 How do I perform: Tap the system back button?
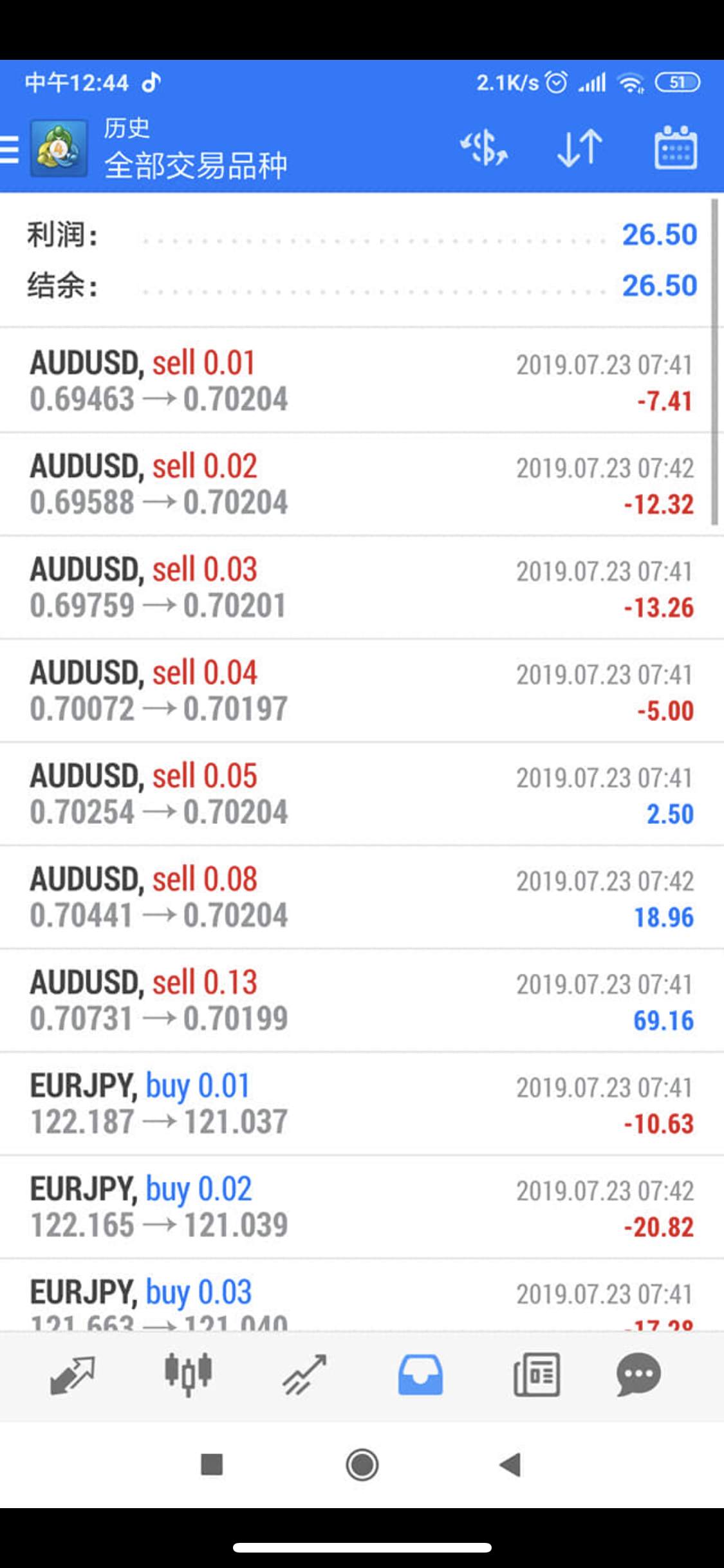pyautogui.click(x=510, y=1465)
